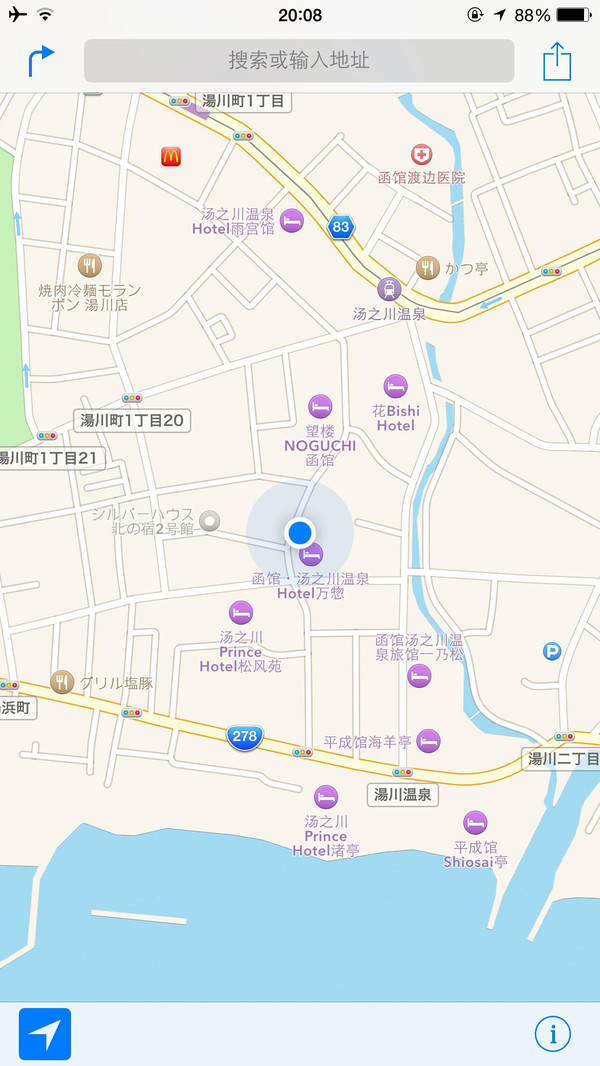The image size is (600, 1066).
Task: Tap the 平成馆Shiosai亭 hotel pin
Action: (476, 823)
